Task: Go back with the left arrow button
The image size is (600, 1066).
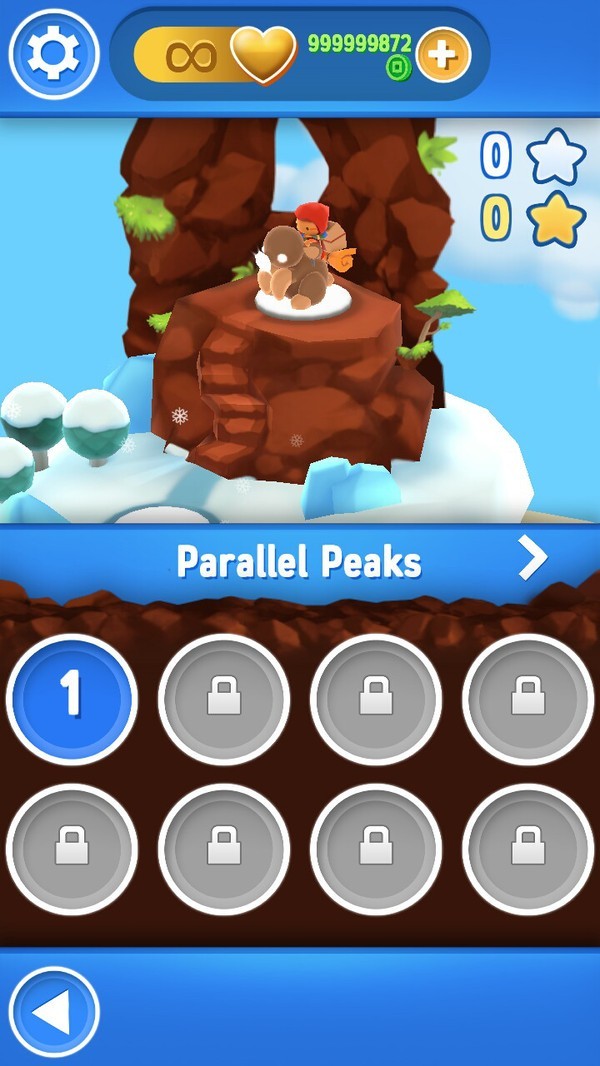Action: [54, 1012]
